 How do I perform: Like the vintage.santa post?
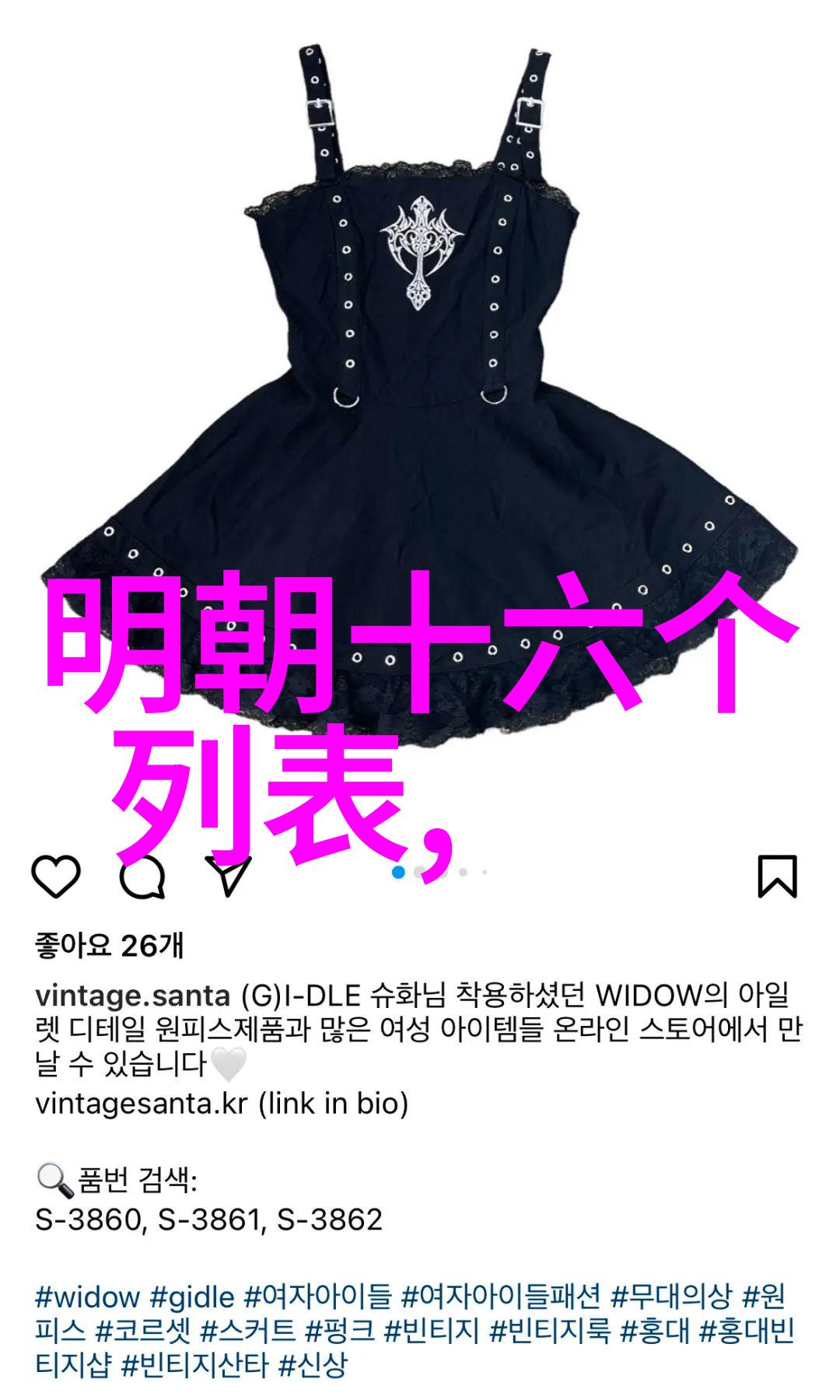[x=56, y=877]
